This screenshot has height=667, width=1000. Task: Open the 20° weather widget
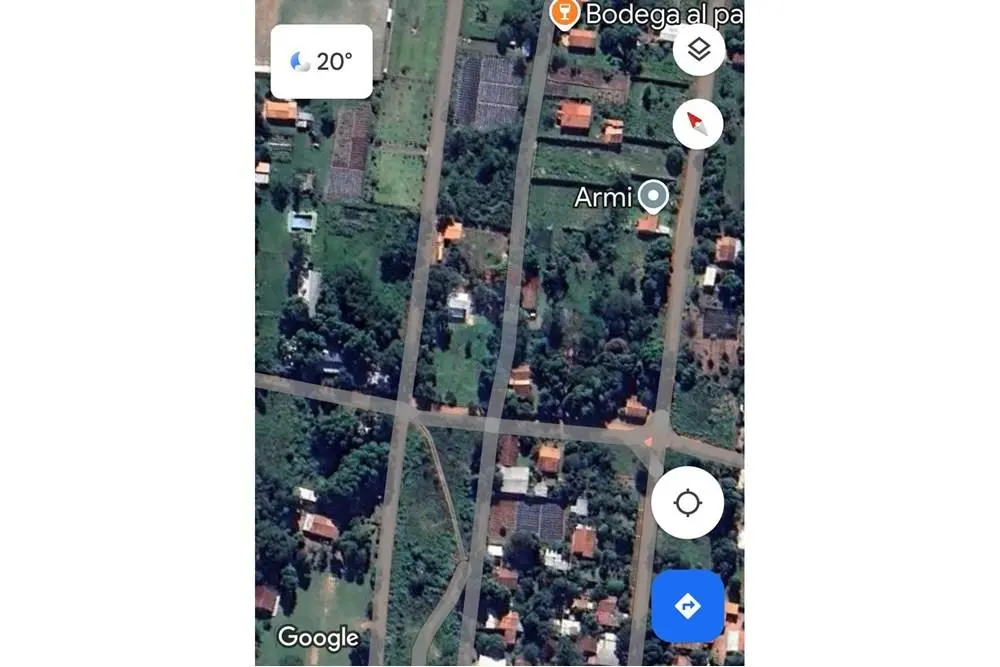[x=321, y=62]
